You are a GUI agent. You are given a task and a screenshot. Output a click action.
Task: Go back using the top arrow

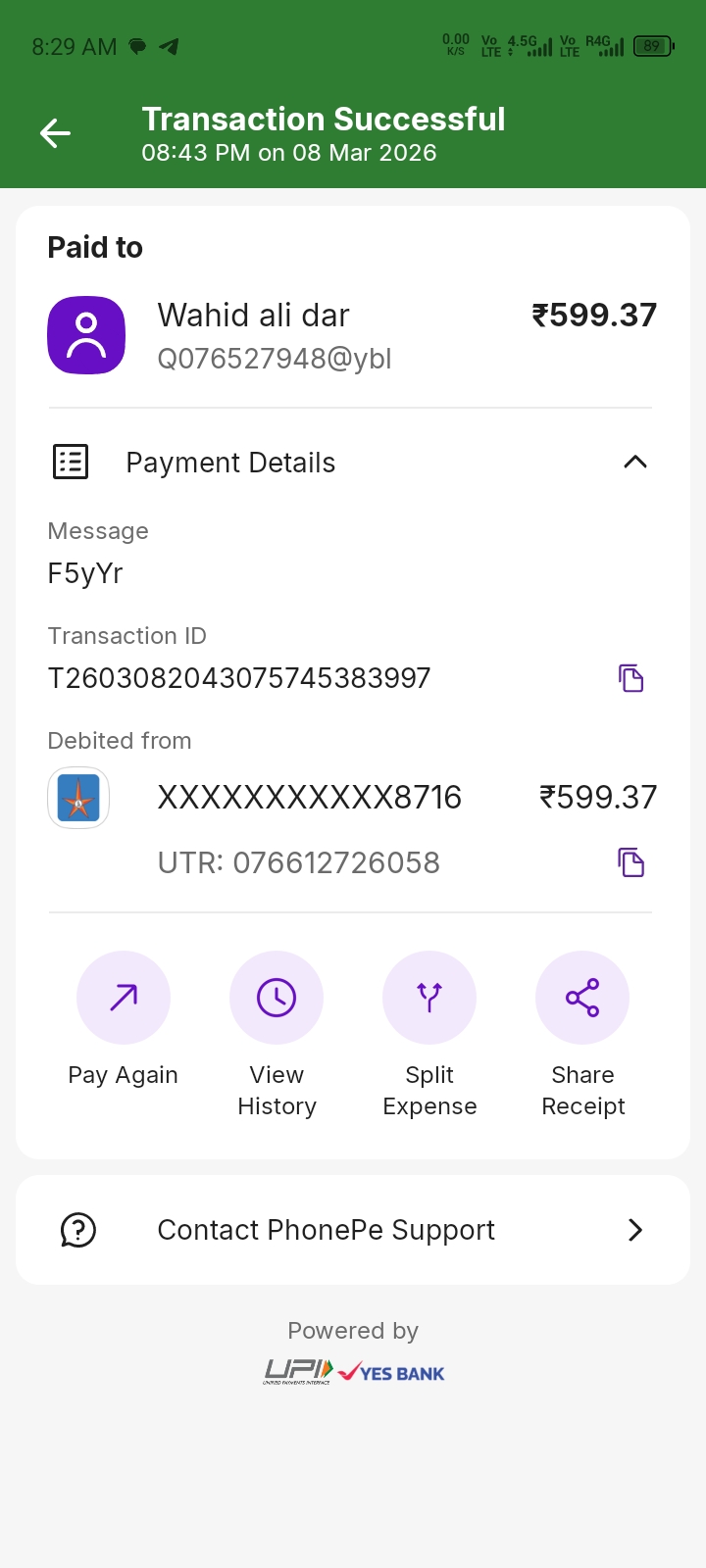coord(56,133)
